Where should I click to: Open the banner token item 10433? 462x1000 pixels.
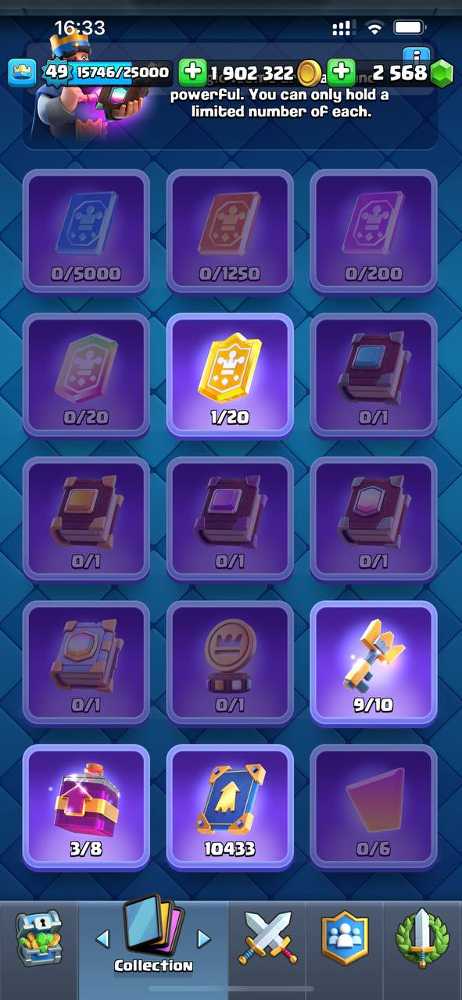[230, 806]
